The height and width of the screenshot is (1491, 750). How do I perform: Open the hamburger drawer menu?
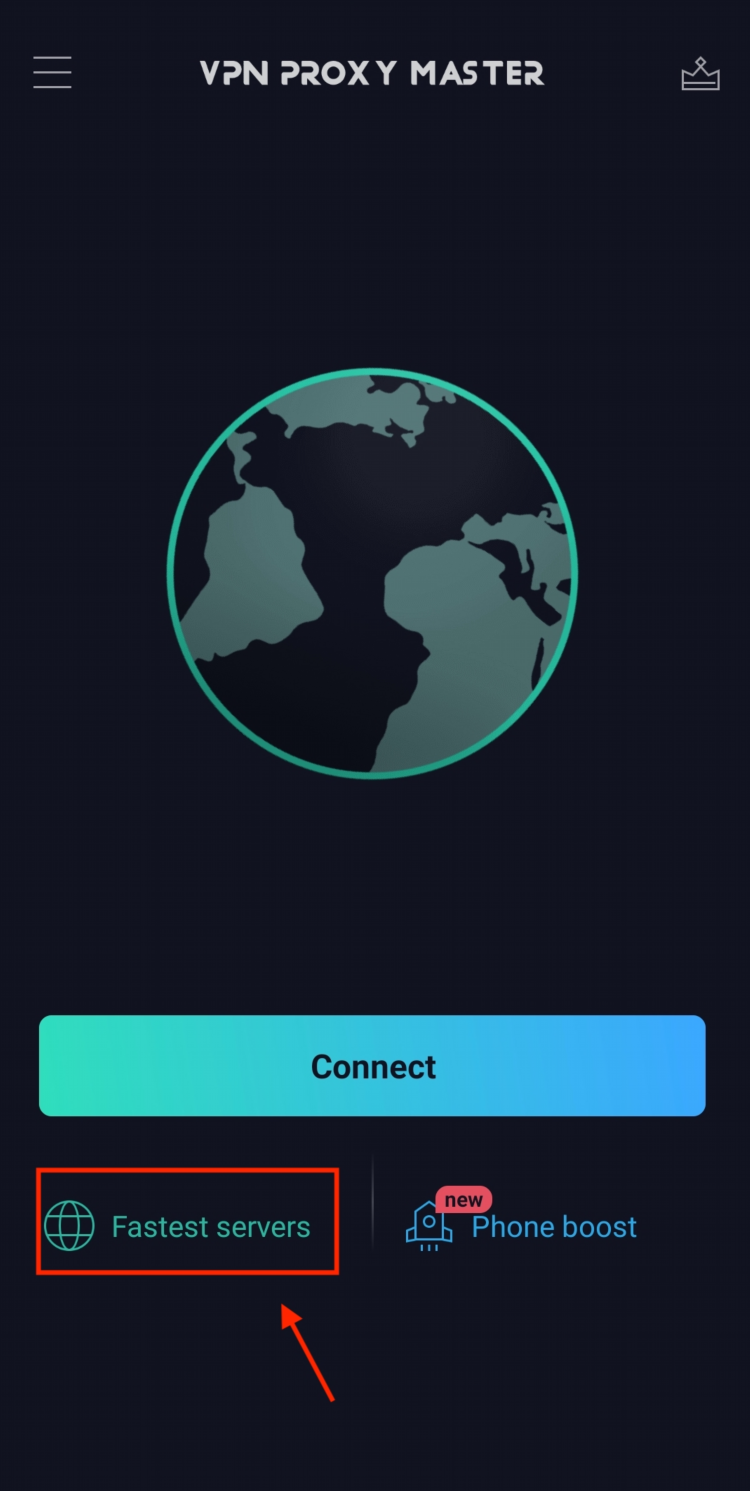click(52, 72)
